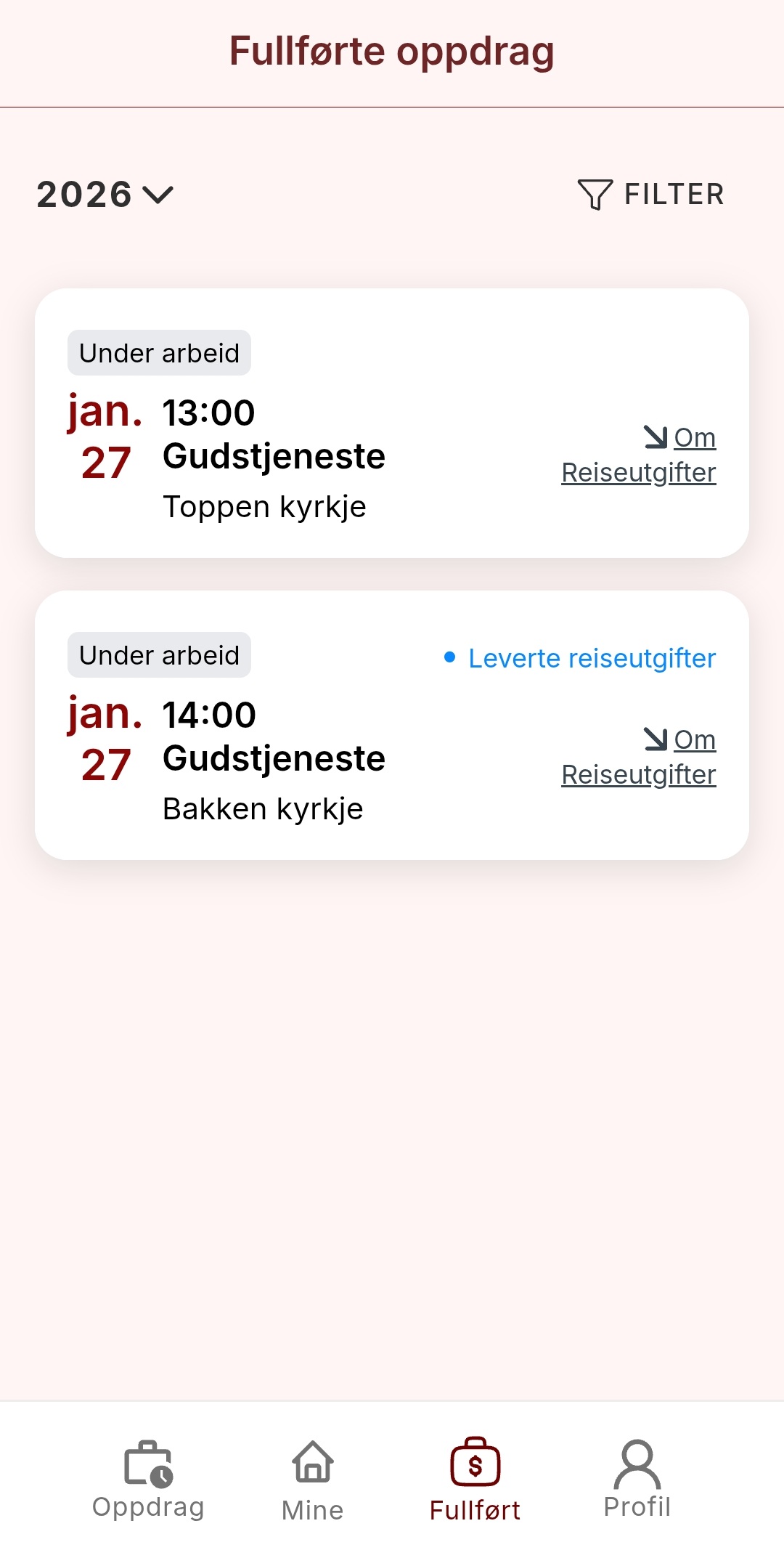This screenshot has height=1558, width=784.
Task: Open Om Reiseutgifter for Toppen kyrkje
Action: (639, 455)
